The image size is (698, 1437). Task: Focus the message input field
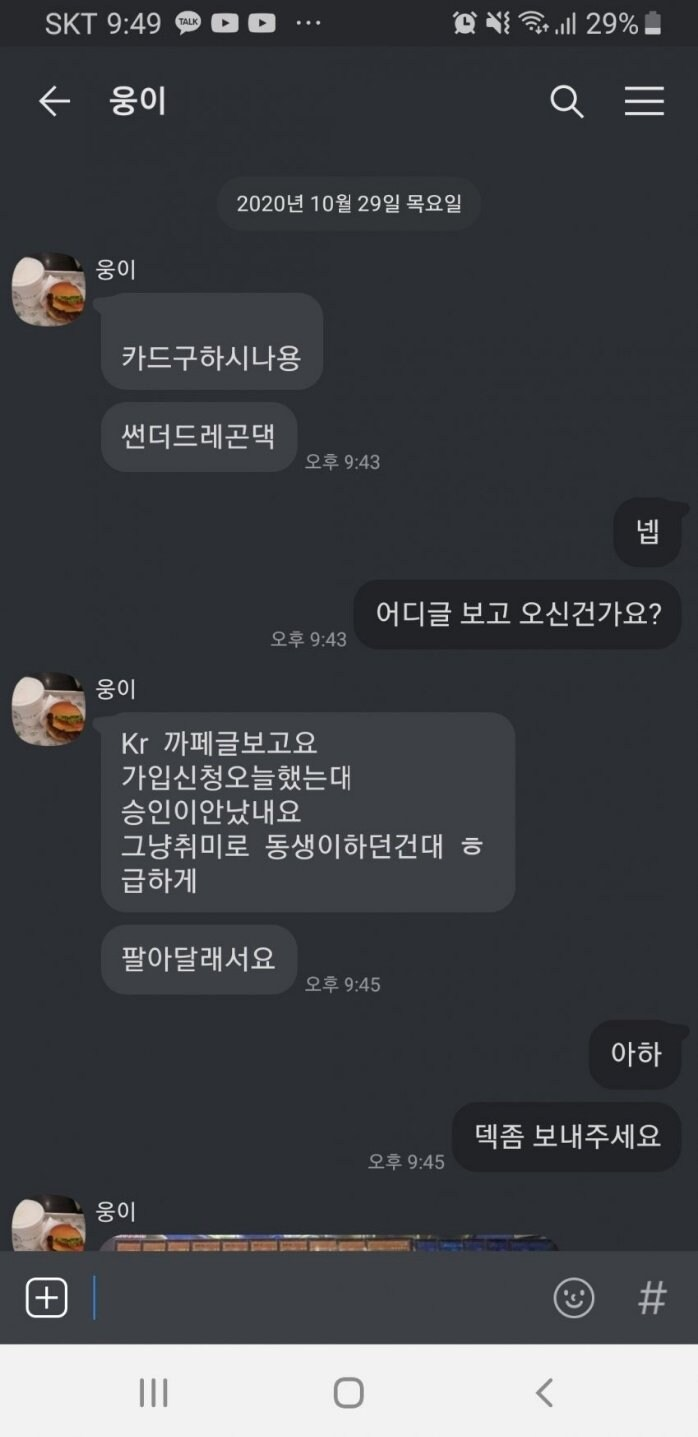[x=310, y=1298]
